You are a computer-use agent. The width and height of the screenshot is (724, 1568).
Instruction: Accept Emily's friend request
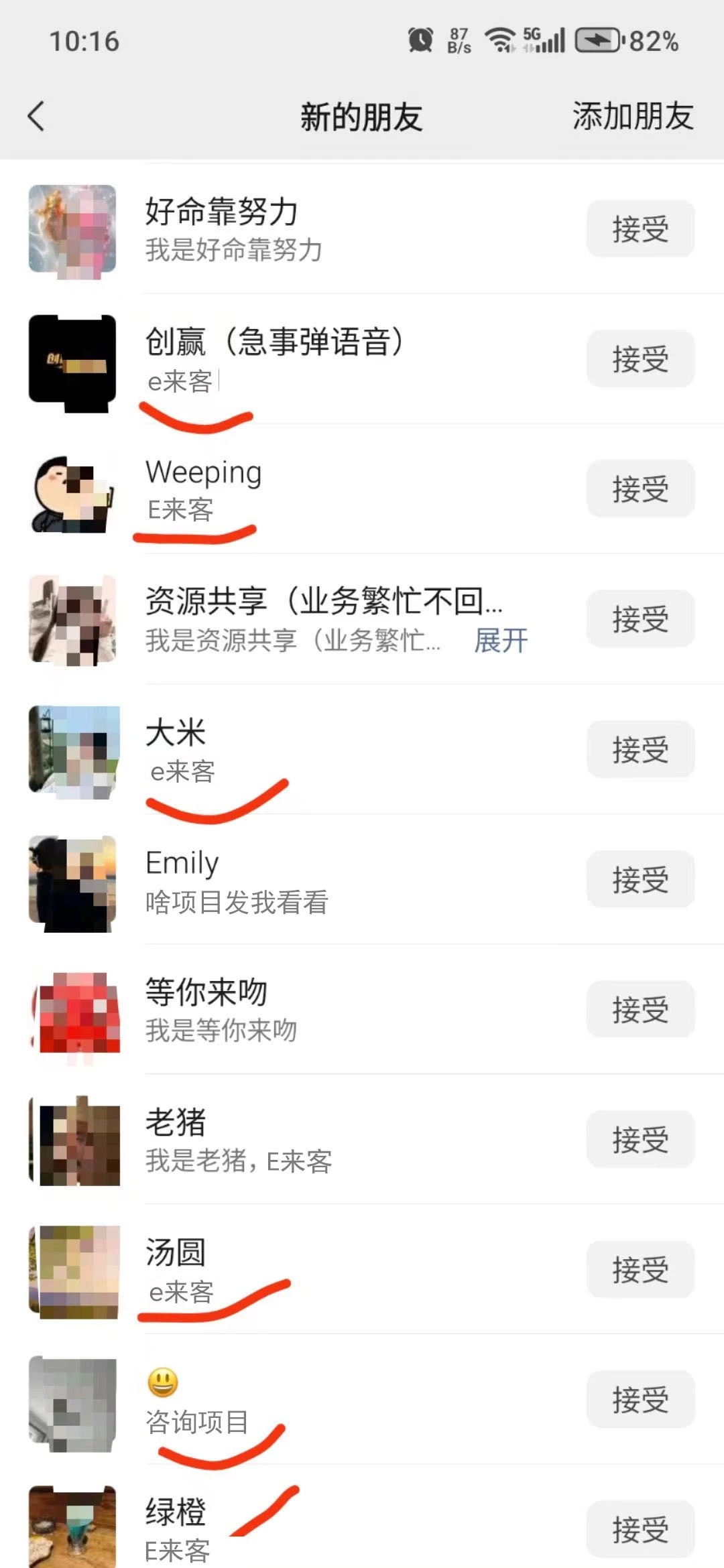(x=640, y=879)
